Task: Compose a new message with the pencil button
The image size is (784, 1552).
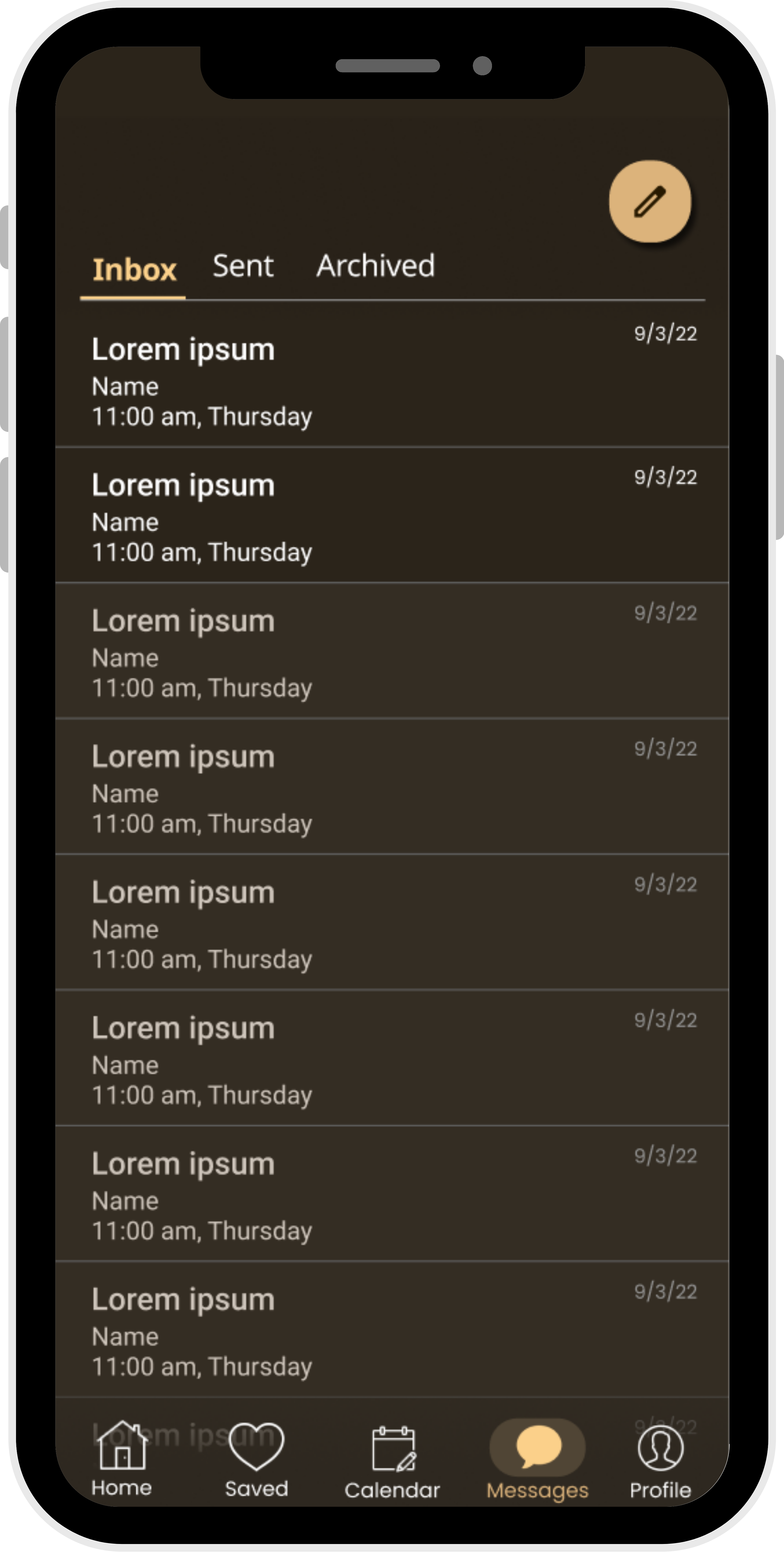Action: (649, 201)
